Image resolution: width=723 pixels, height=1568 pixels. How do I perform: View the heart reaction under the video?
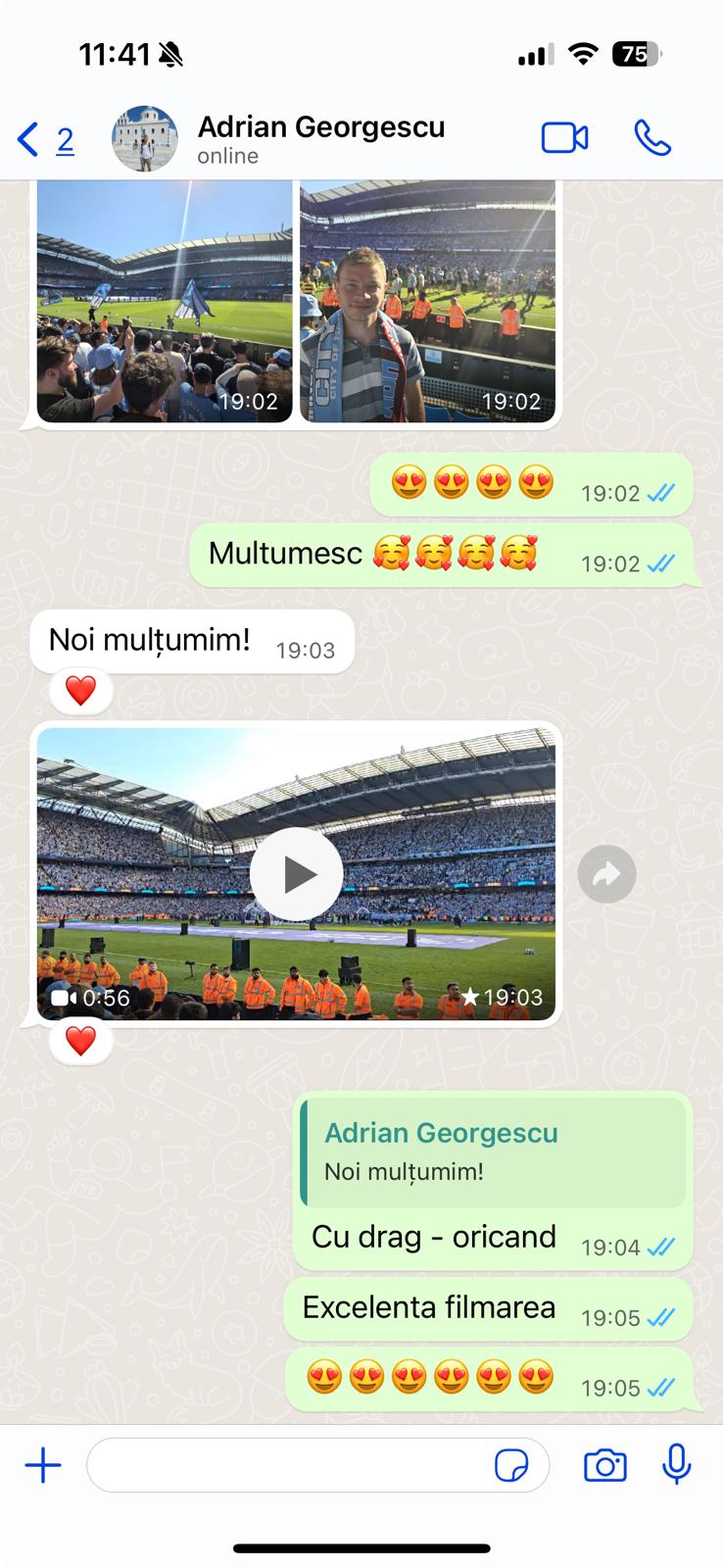pyautogui.click(x=80, y=1040)
